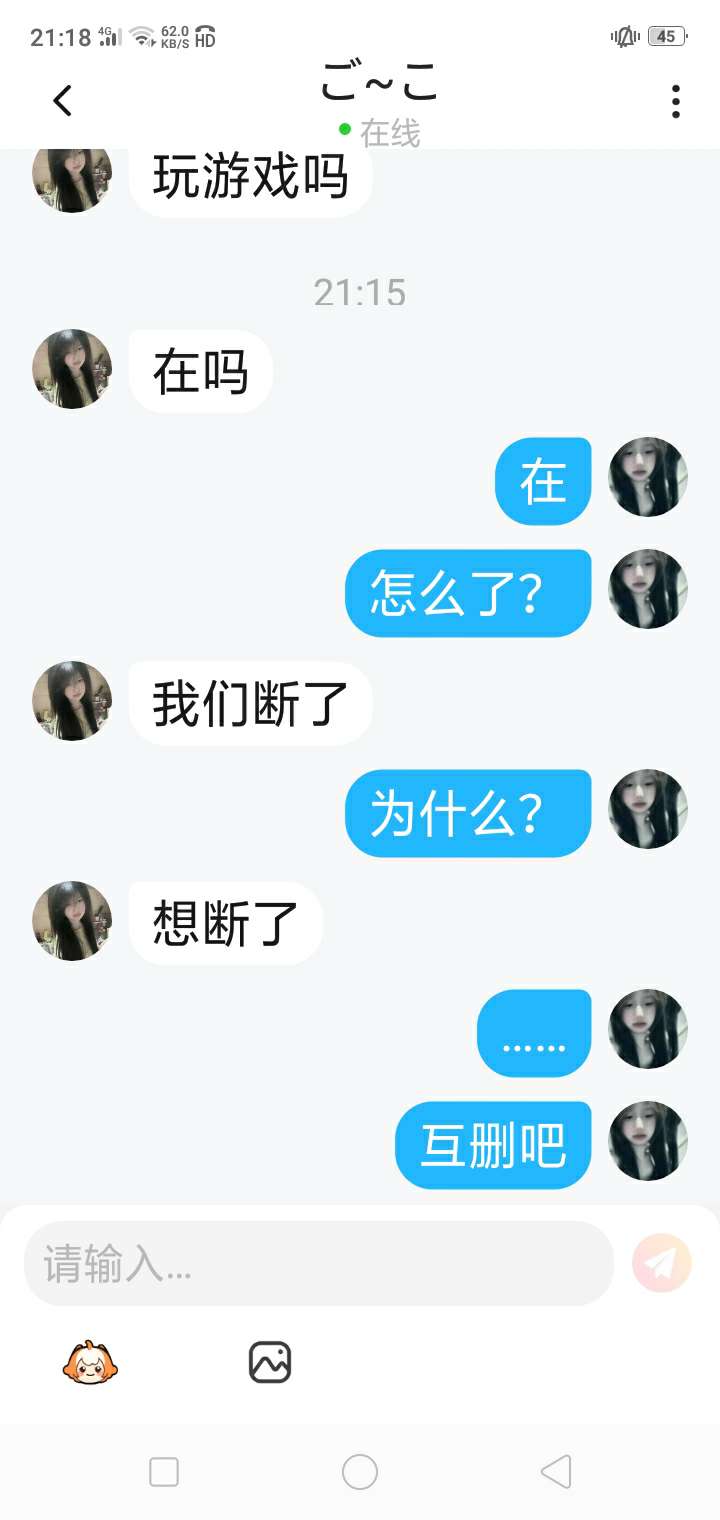The height and width of the screenshot is (1520, 720).
Task: Open my avatar next to 互删吧
Action: point(648,1141)
